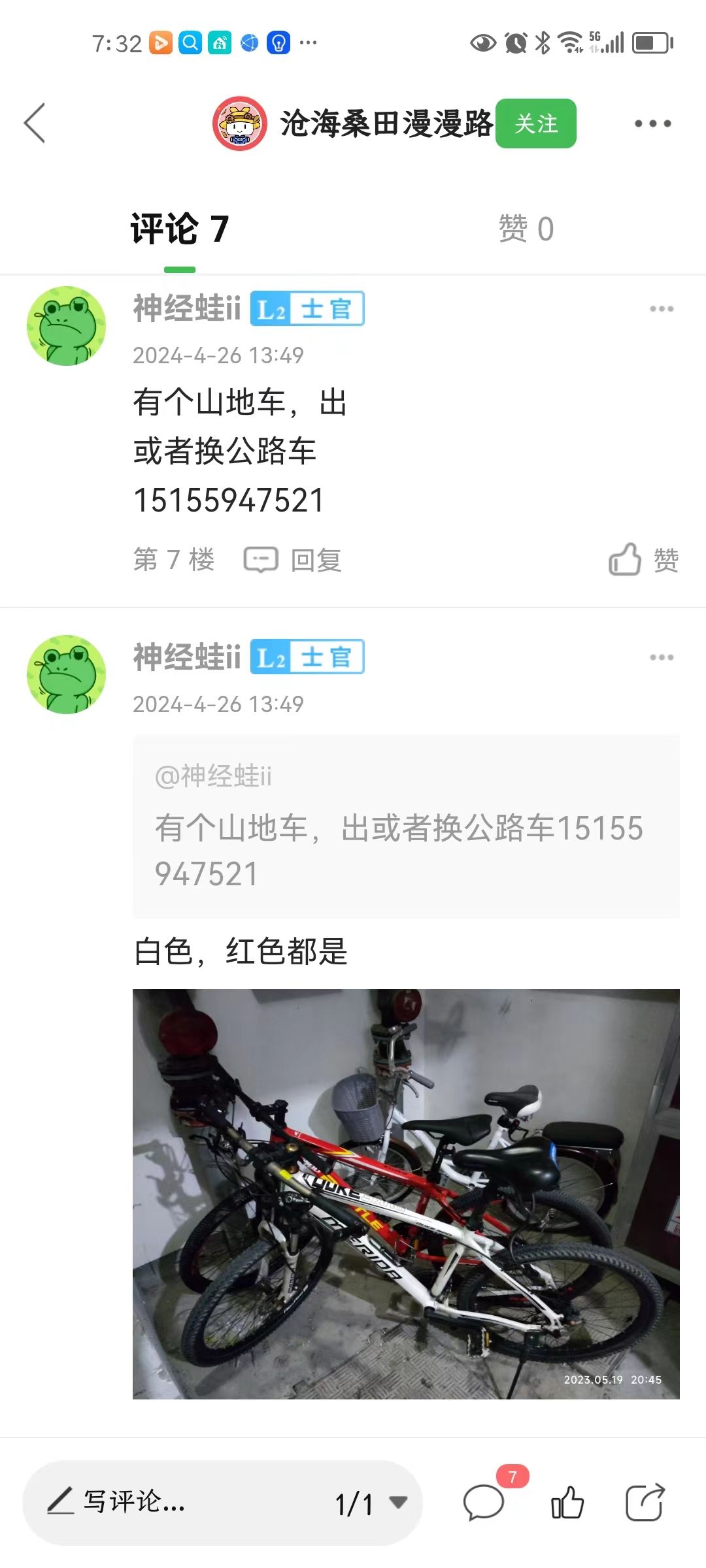The image size is (706, 1568).
Task: Open 神经蛙ii's profile from the 第 7 楼 comment
Action: pos(66,326)
